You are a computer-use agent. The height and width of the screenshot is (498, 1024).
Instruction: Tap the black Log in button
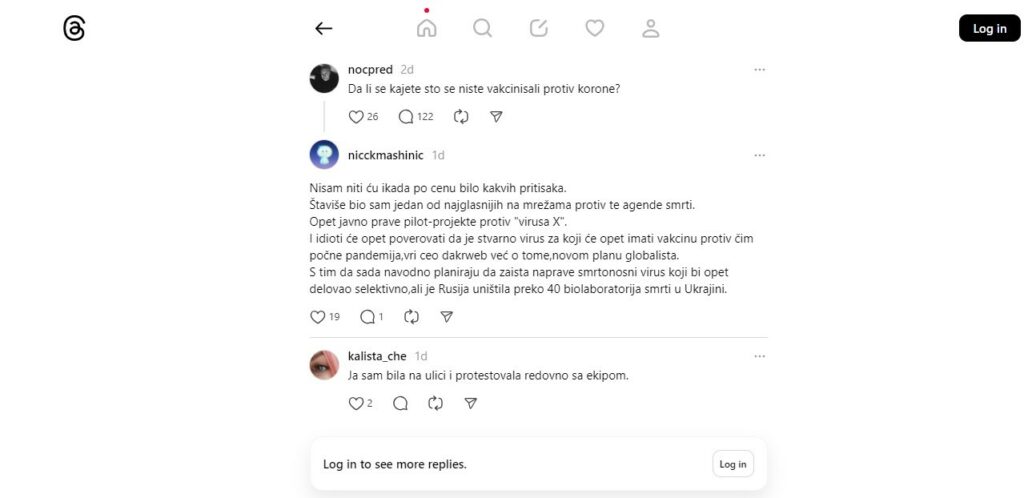(x=989, y=28)
